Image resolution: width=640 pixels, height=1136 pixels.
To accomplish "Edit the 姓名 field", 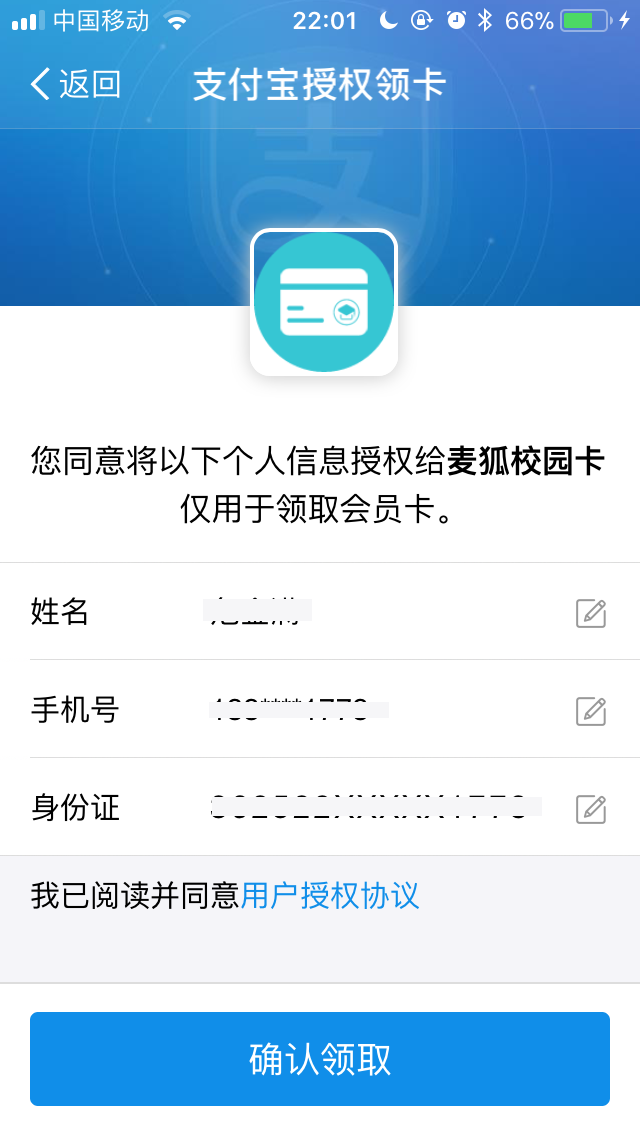I will click(591, 613).
